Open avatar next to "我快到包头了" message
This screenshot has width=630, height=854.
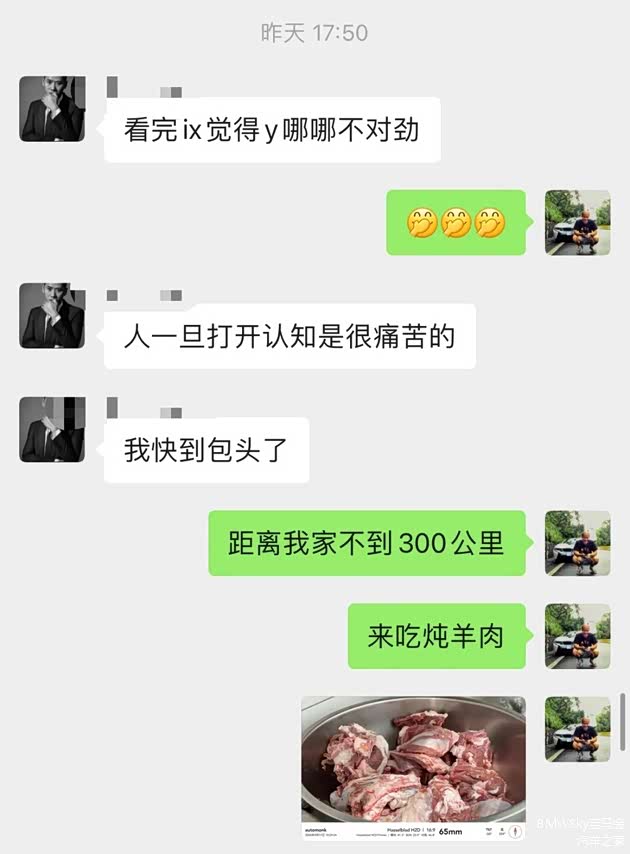click(52, 429)
